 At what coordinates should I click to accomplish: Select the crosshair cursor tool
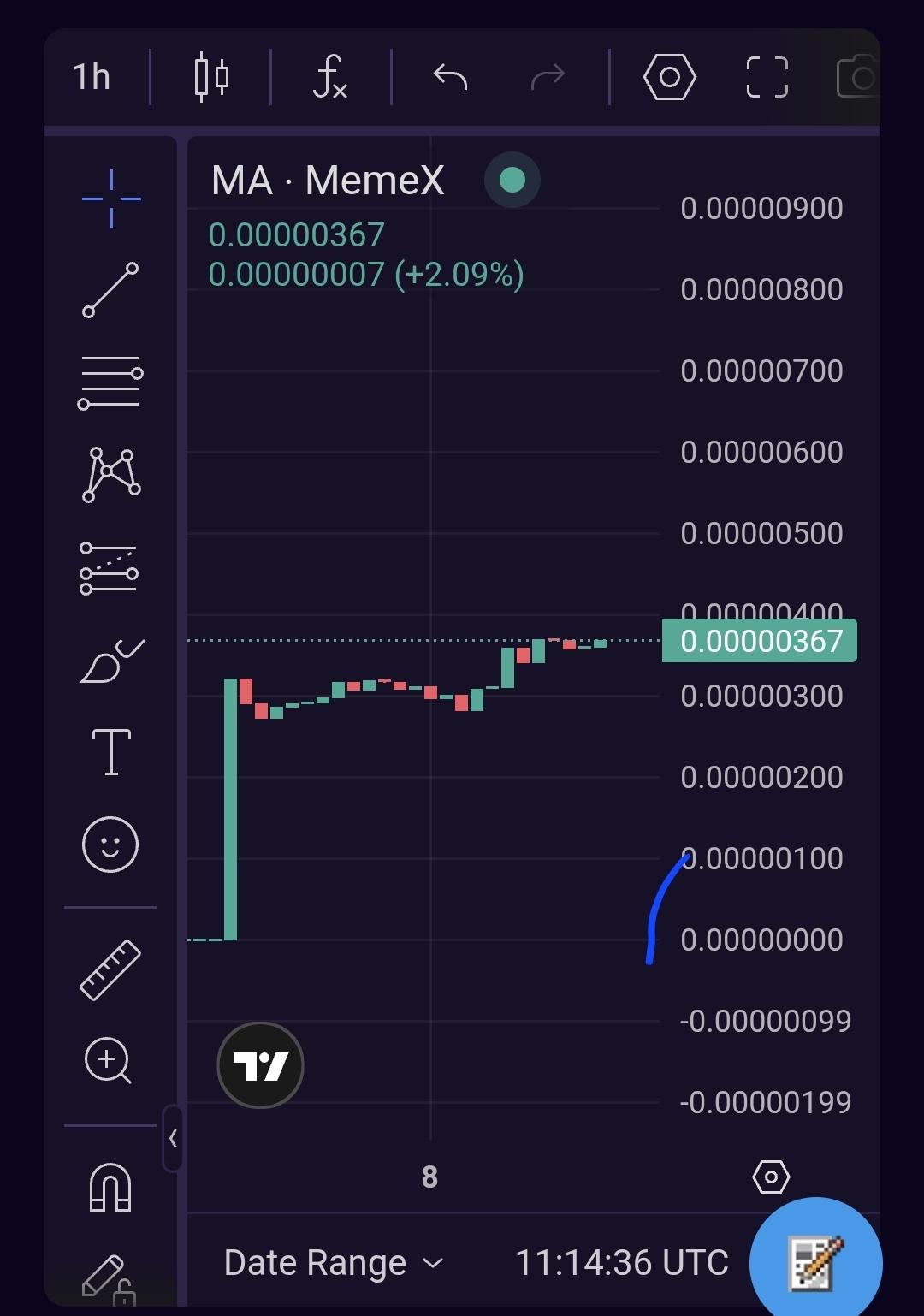[111, 199]
